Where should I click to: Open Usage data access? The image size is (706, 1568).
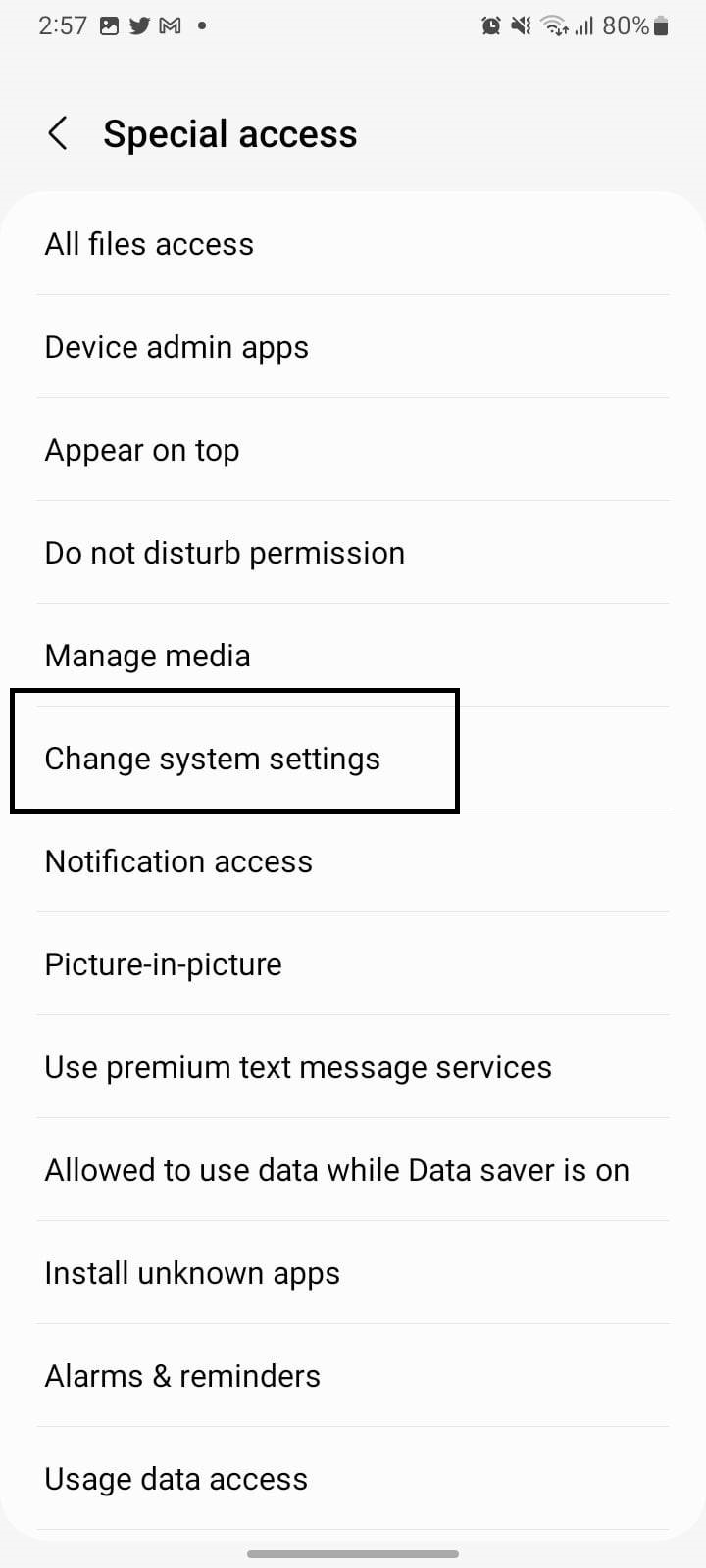pyautogui.click(x=353, y=1478)
